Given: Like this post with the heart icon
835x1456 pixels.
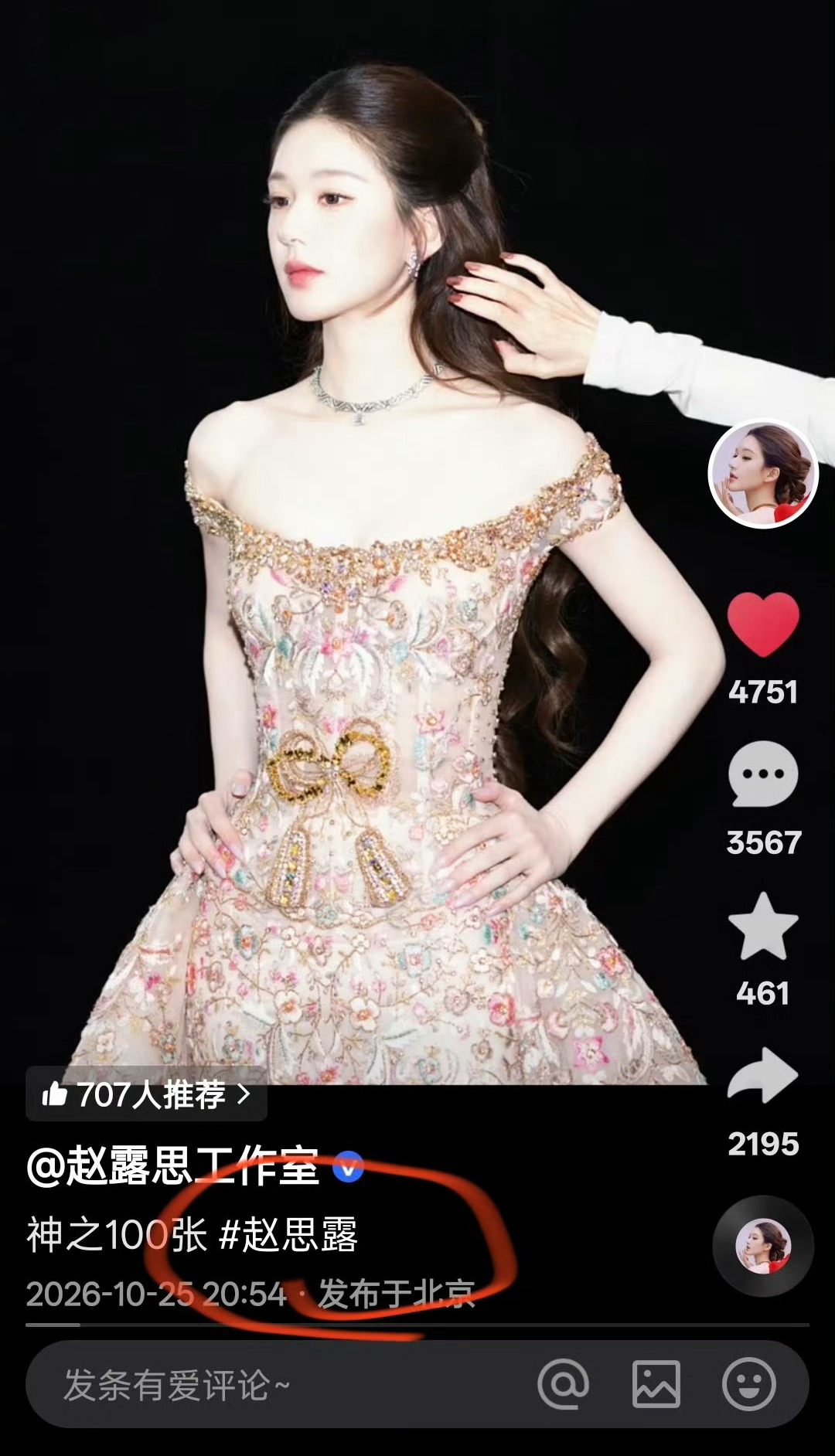Looking at the screenshot, I should coord(762,624).
